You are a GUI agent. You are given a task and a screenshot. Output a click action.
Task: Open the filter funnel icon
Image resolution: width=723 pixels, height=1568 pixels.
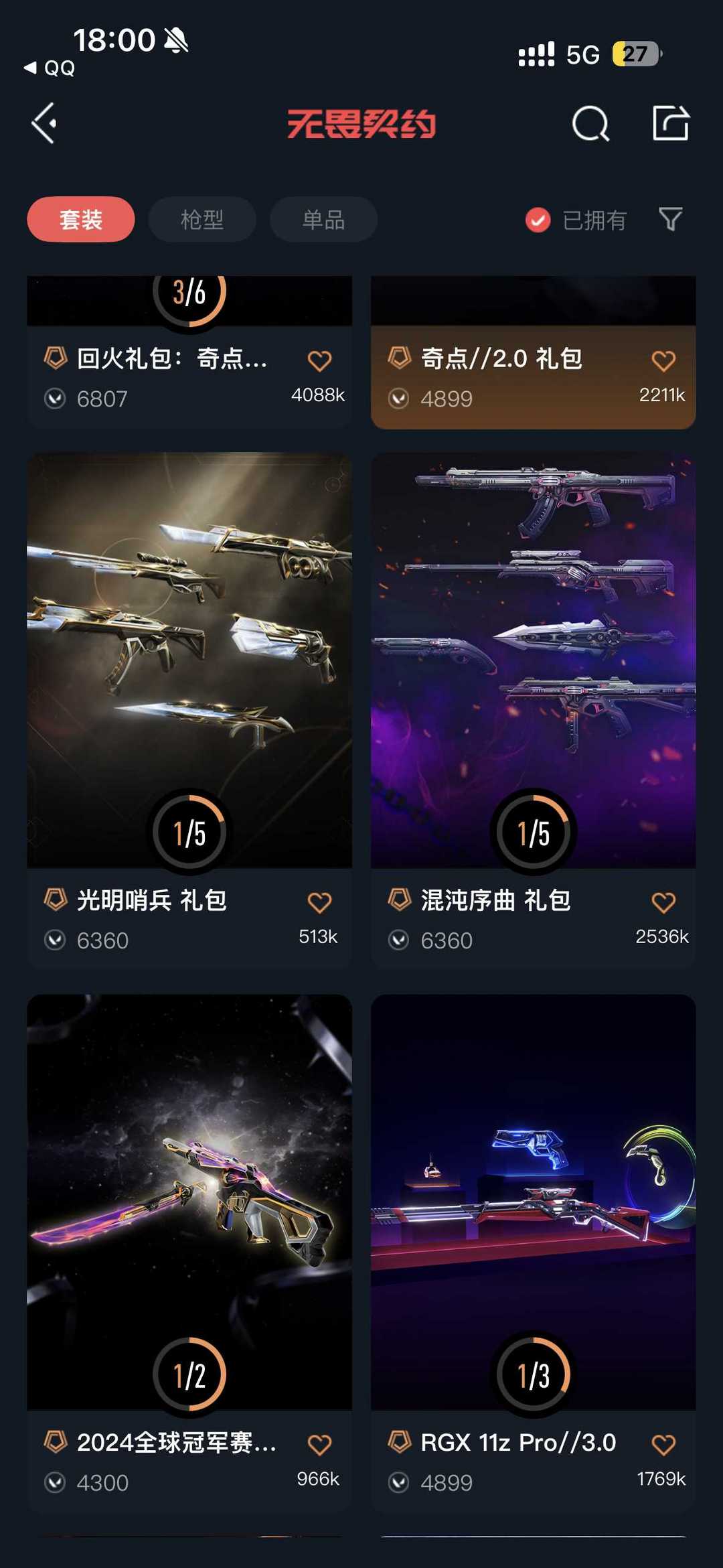670,219
